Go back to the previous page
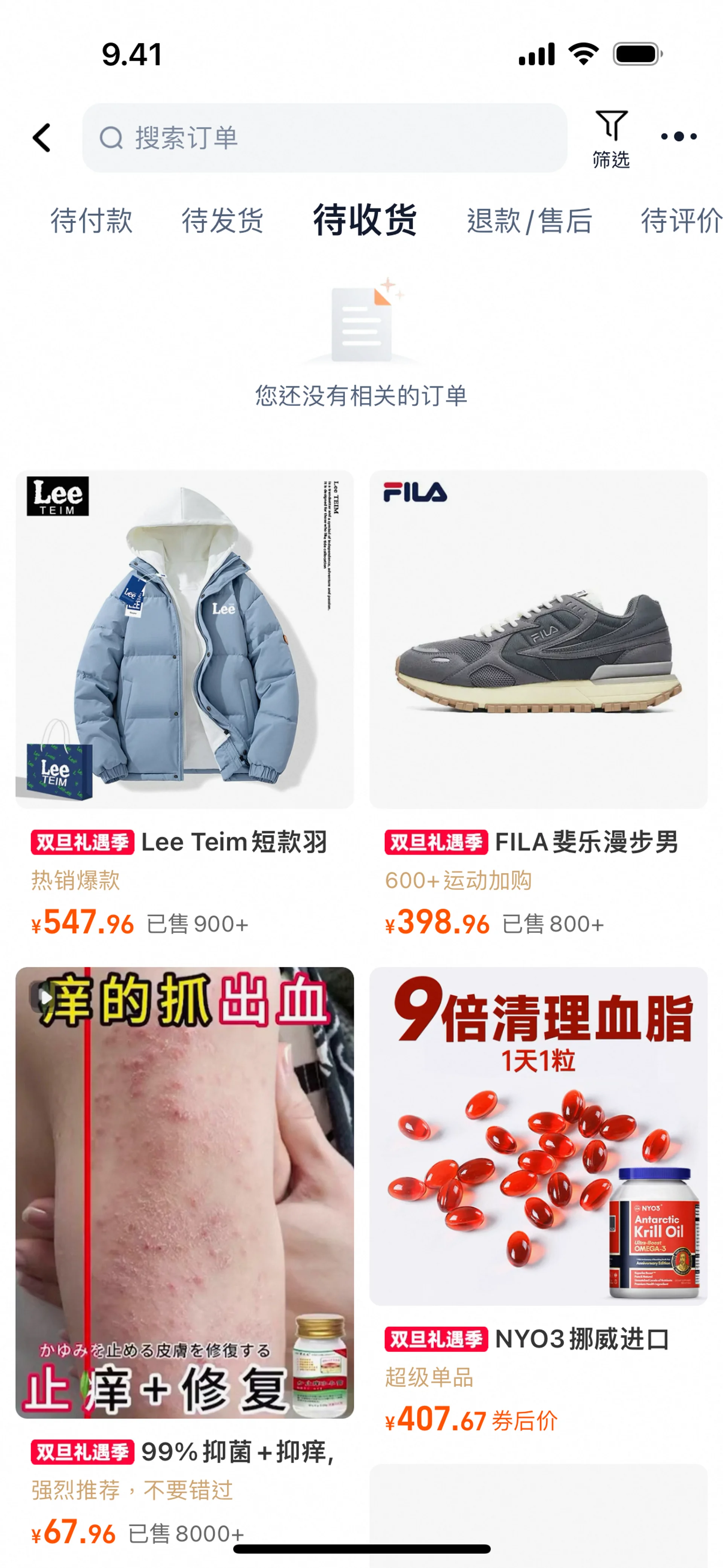Viewport: 723px width, 1568px height. (x=41, y=138)
